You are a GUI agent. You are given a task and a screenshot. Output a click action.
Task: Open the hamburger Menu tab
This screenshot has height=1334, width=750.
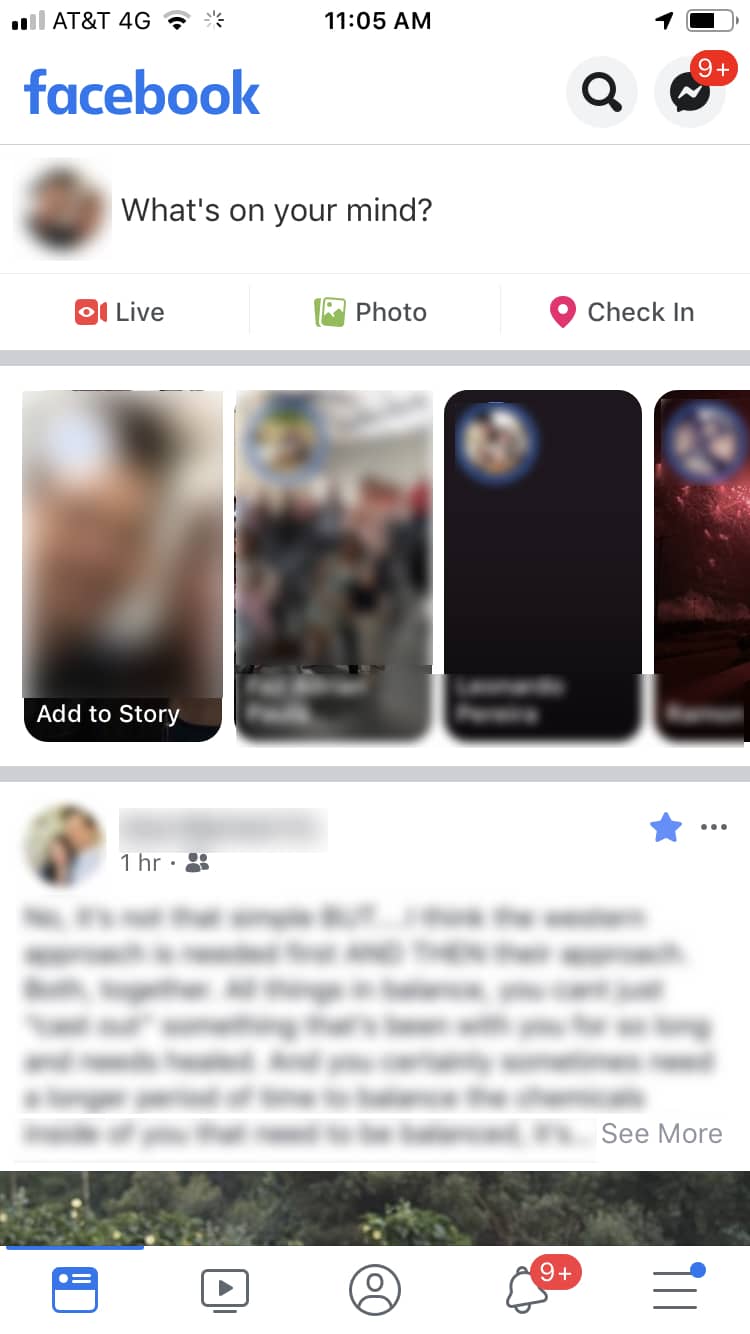(675, 1289)
